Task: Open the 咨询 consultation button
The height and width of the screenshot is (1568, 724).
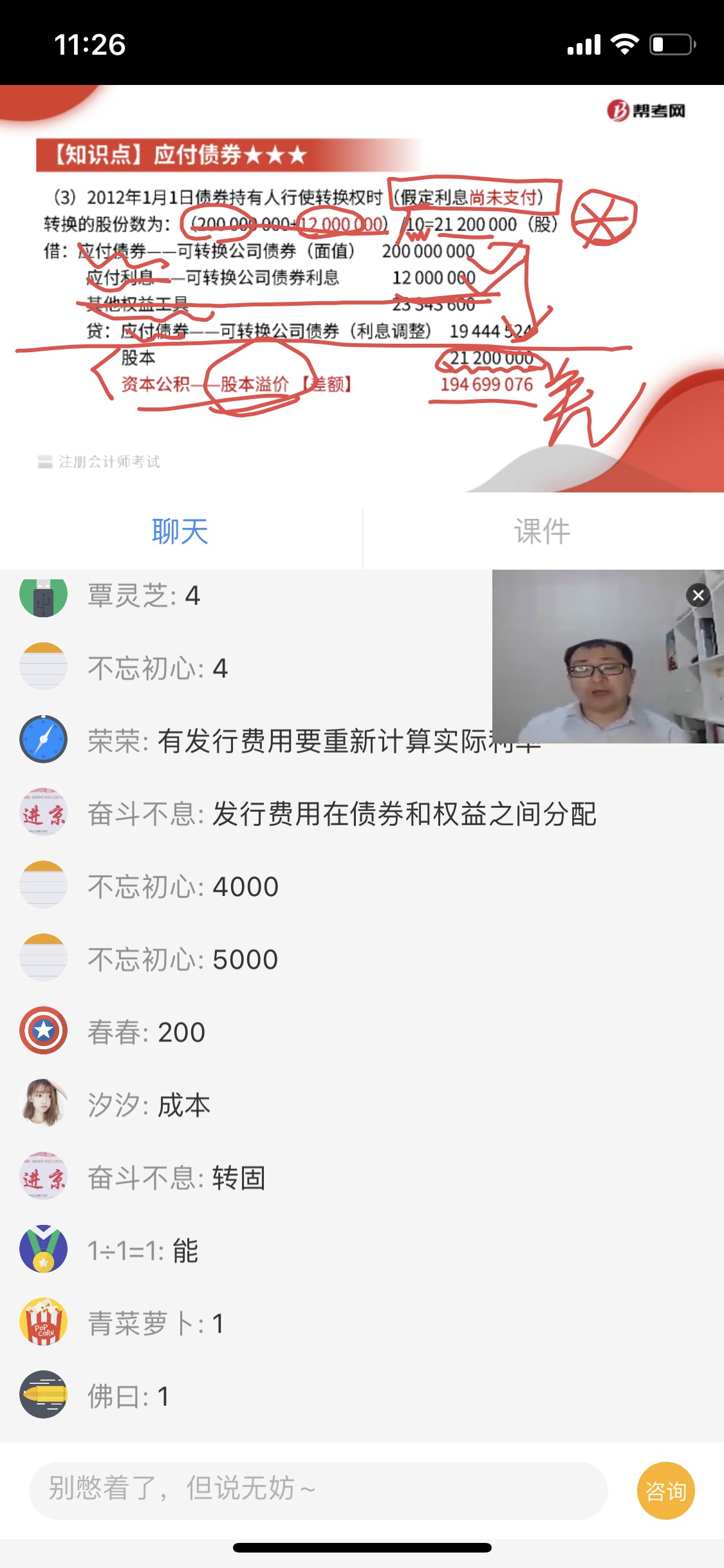Action: (665, 1491)
